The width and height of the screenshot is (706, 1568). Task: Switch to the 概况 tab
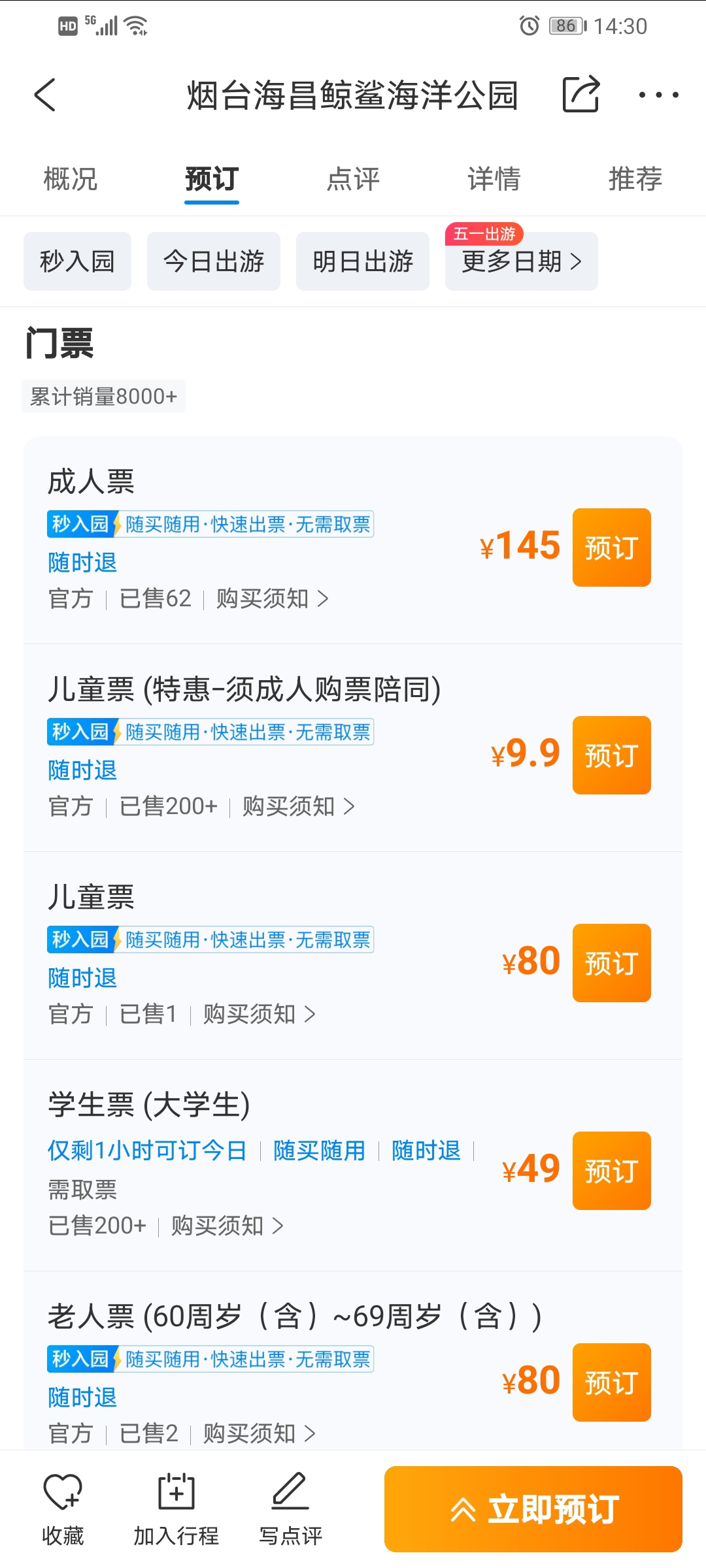[71, 179]
